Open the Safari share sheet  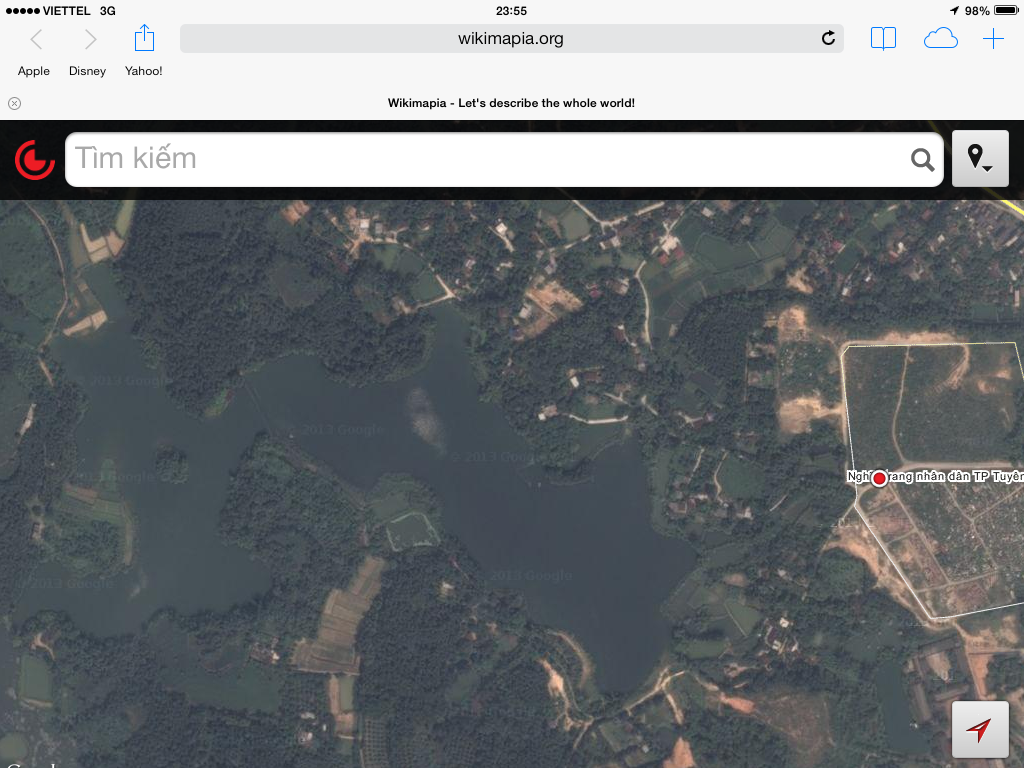(144, 38)
